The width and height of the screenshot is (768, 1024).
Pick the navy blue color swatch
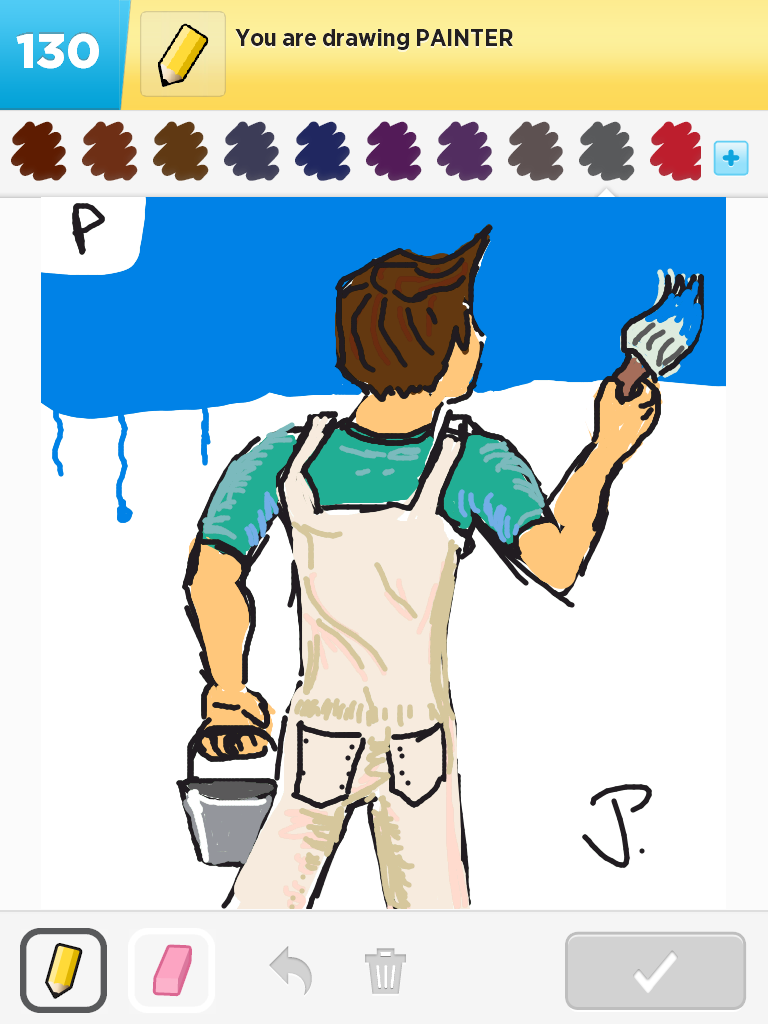(322, 151)
